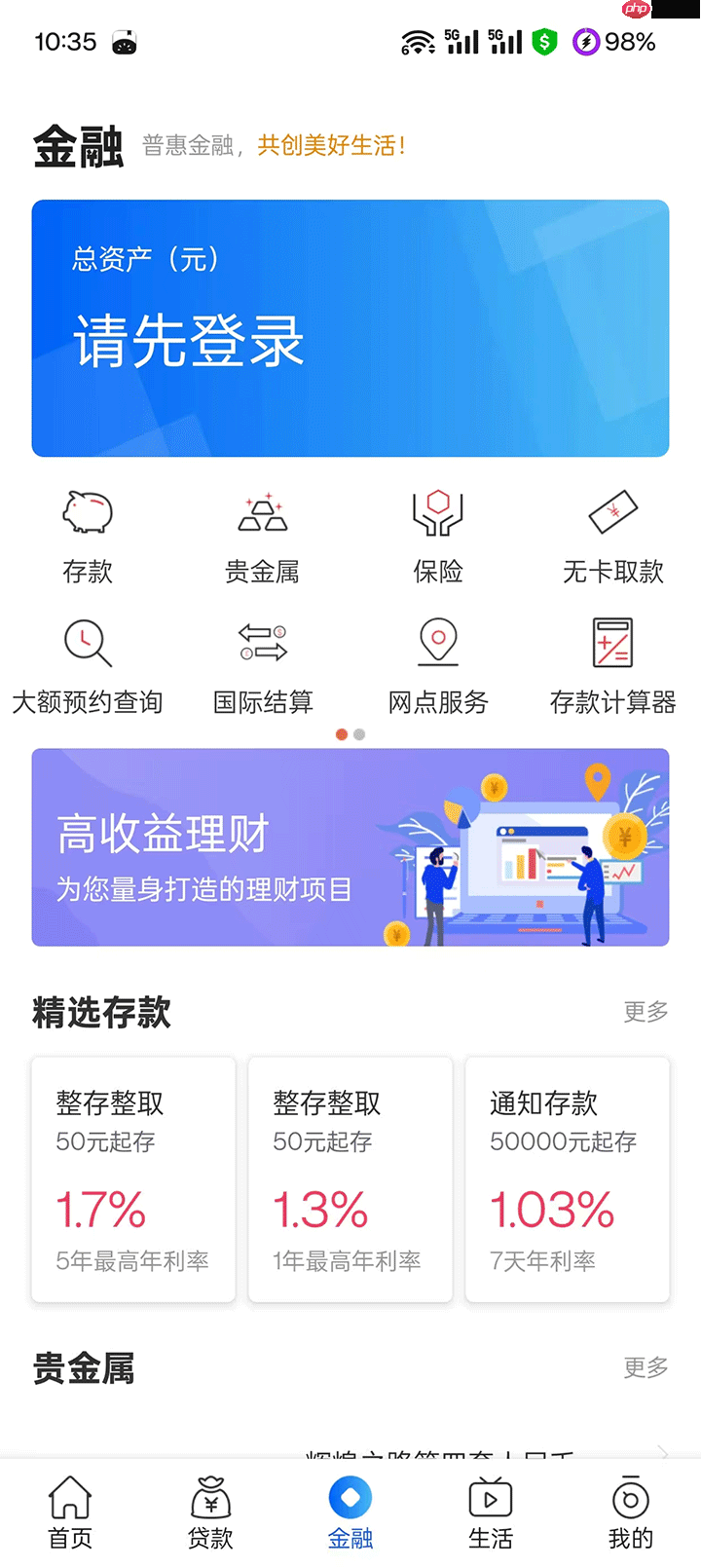Tap the first carousel pagination dot
The width and height of the screenshot is (701, 1568).
[343, 734]
